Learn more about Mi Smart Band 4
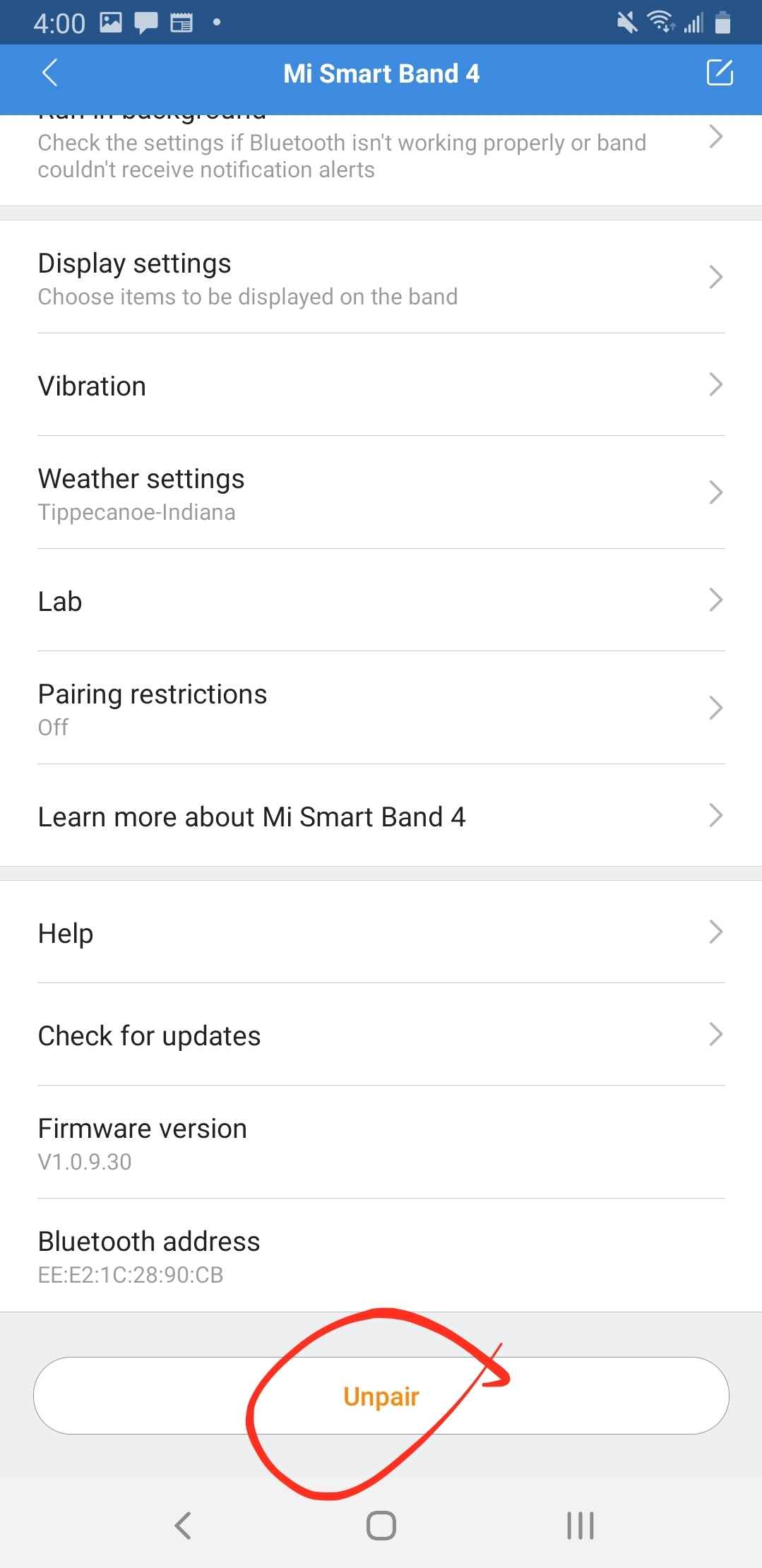The image size is (762, 1568). 381,816
